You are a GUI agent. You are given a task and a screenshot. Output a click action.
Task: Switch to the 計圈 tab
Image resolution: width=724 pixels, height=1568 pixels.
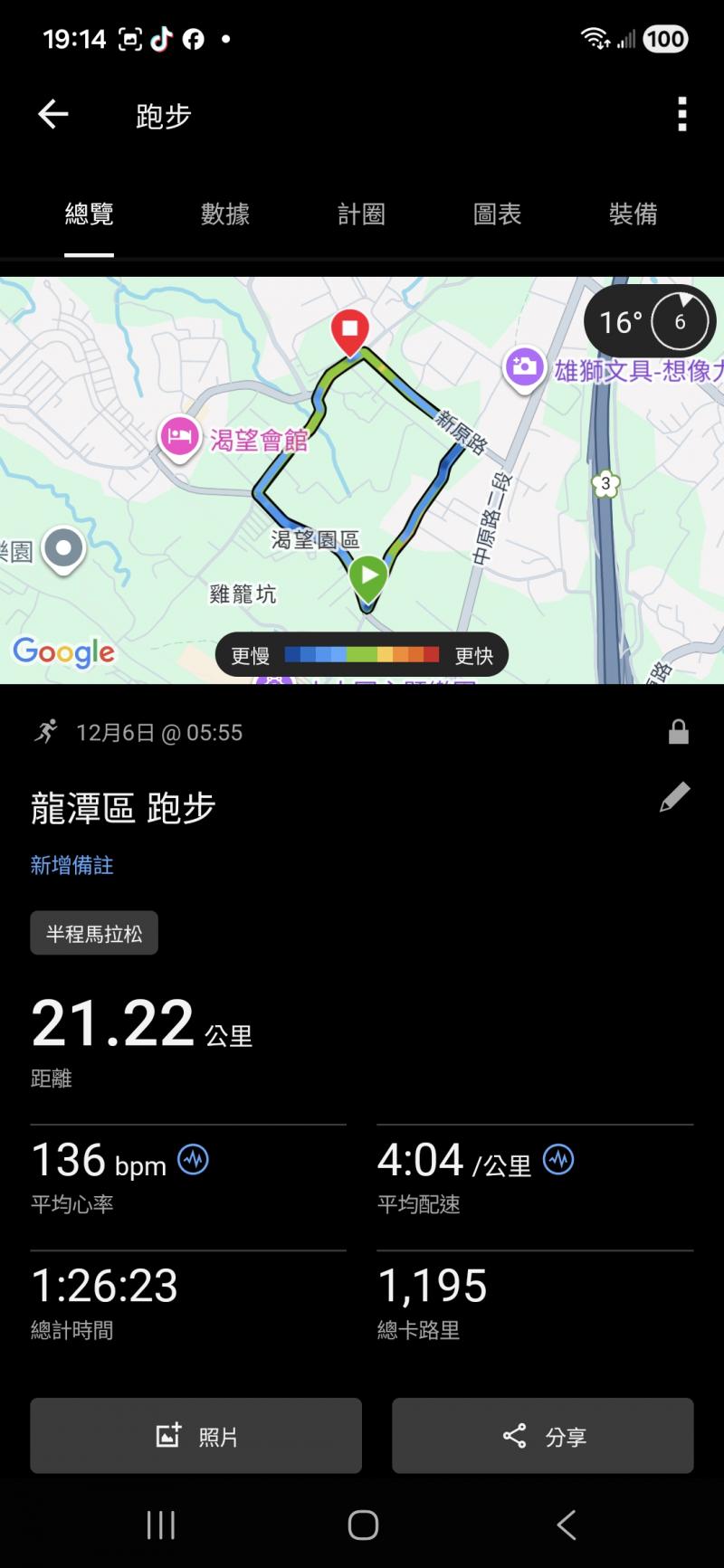coord(361,214)
